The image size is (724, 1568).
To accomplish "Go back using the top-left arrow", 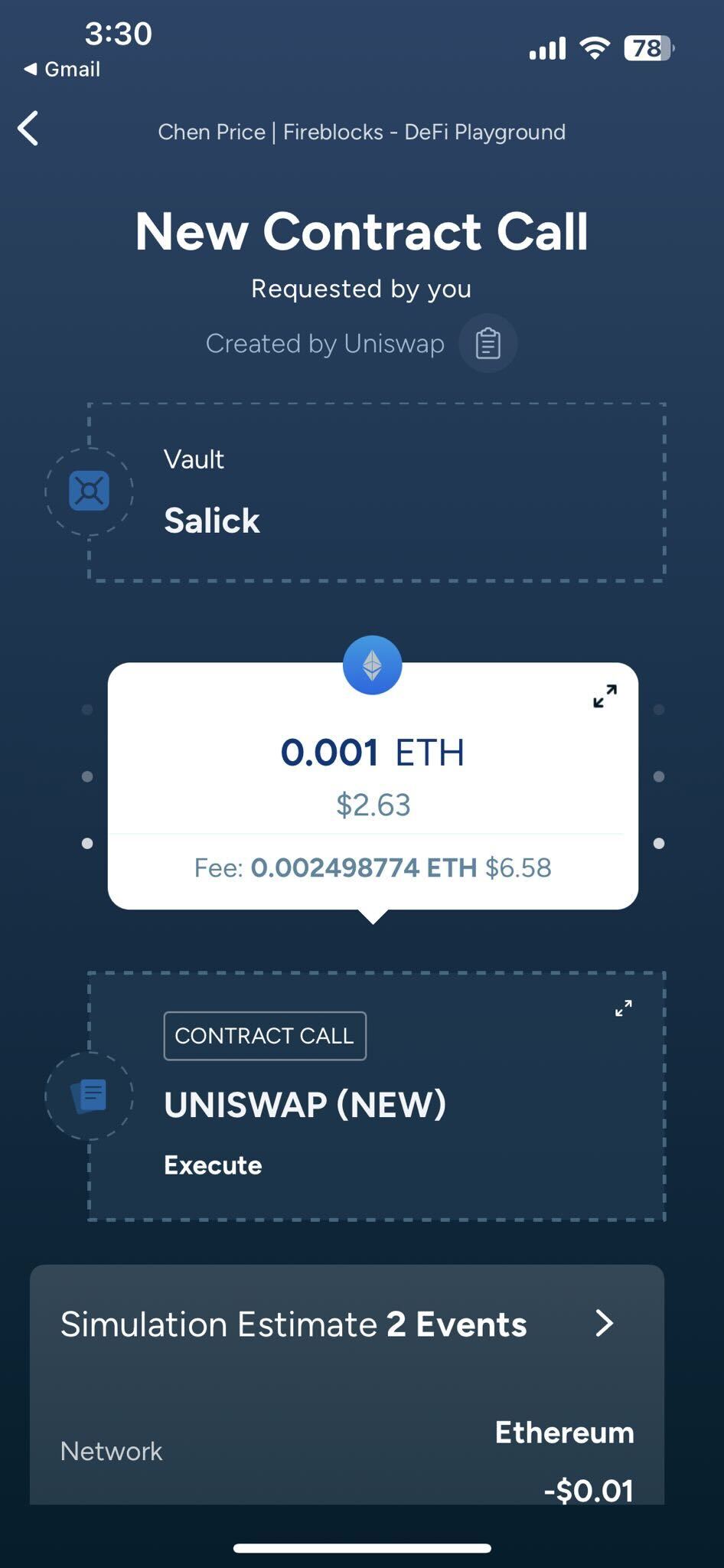I will tap(28, 128).
